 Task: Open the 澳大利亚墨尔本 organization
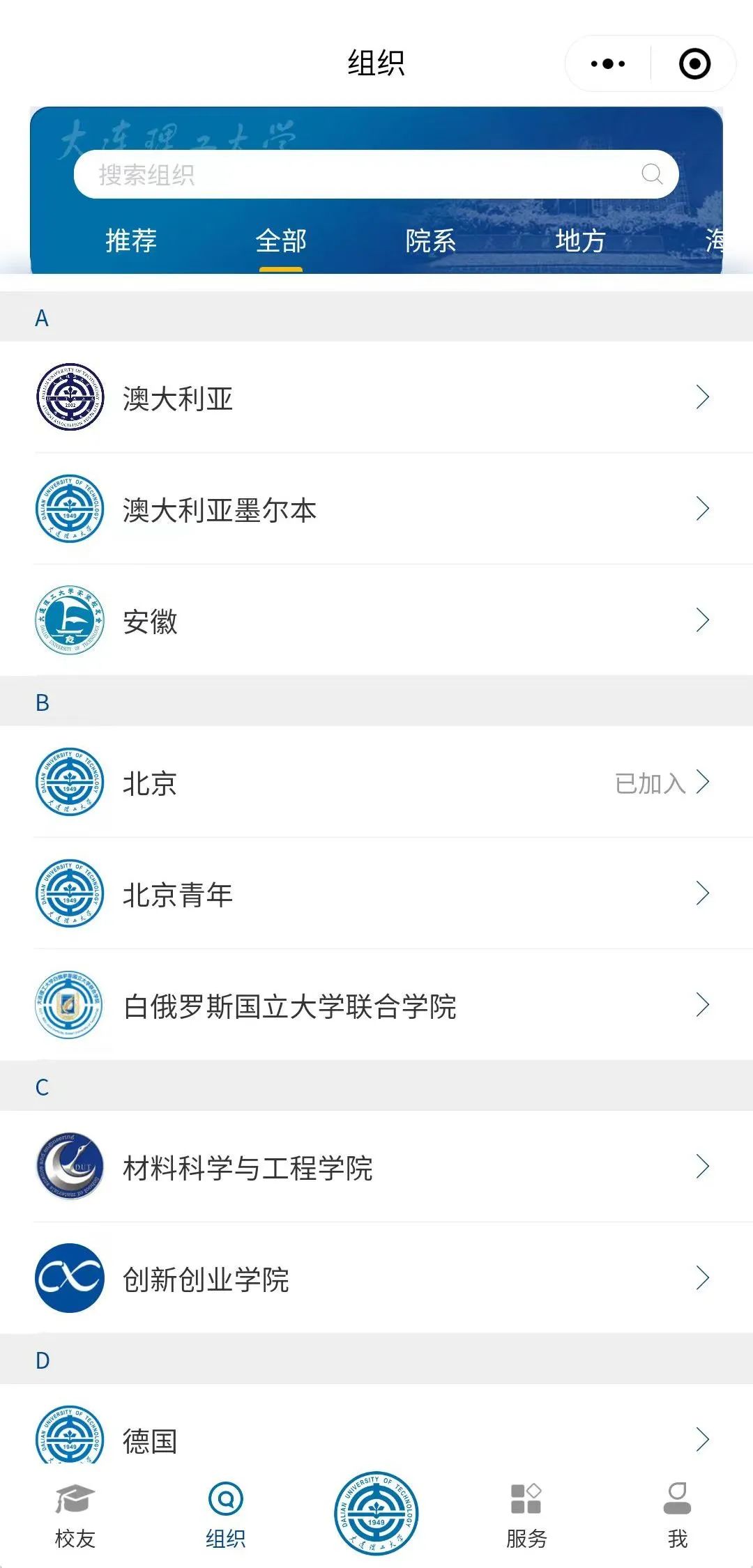pyautogui.click(x=376, y=509)
